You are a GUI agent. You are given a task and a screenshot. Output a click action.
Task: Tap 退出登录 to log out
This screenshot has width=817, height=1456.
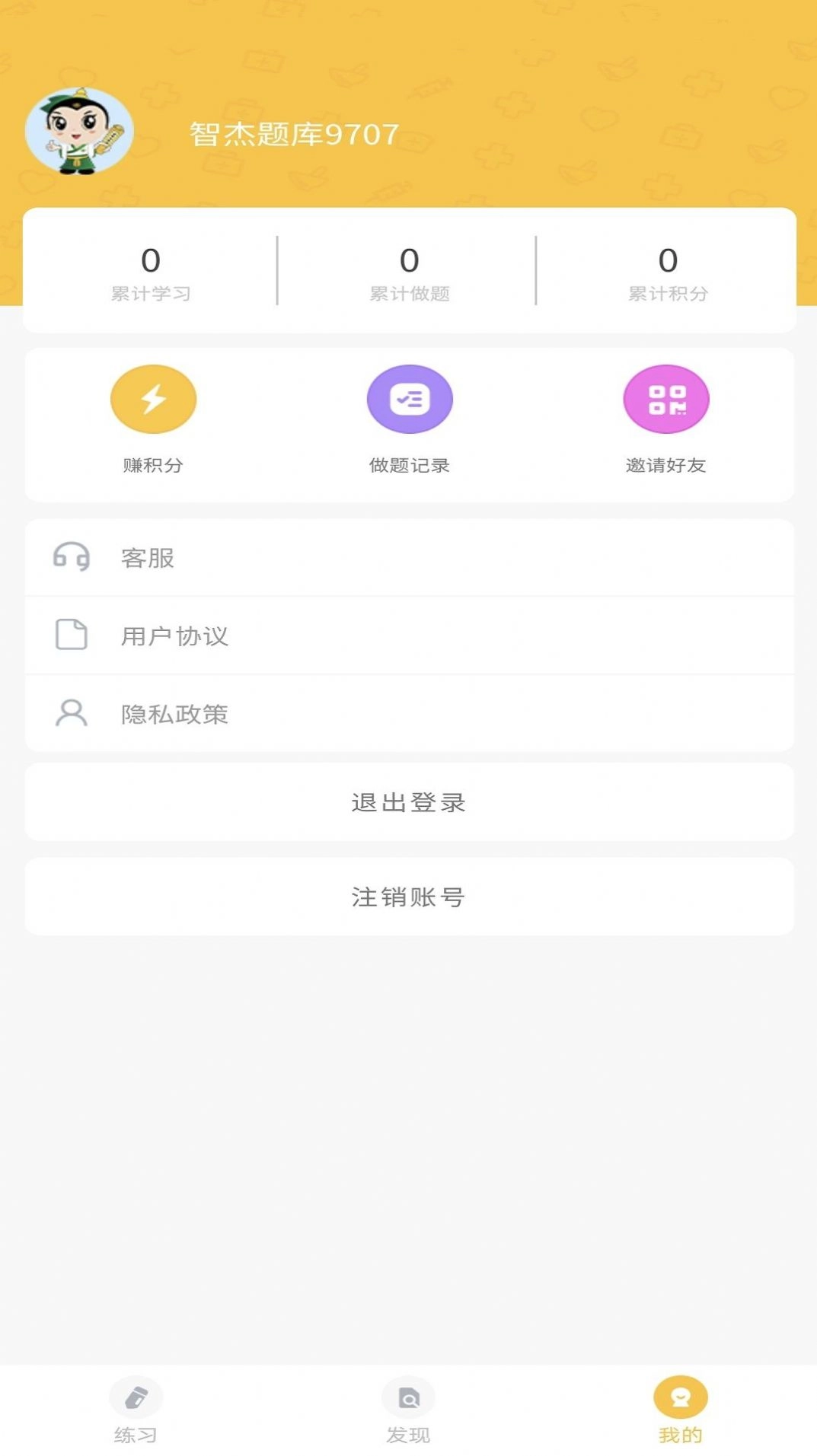point(409,801)
